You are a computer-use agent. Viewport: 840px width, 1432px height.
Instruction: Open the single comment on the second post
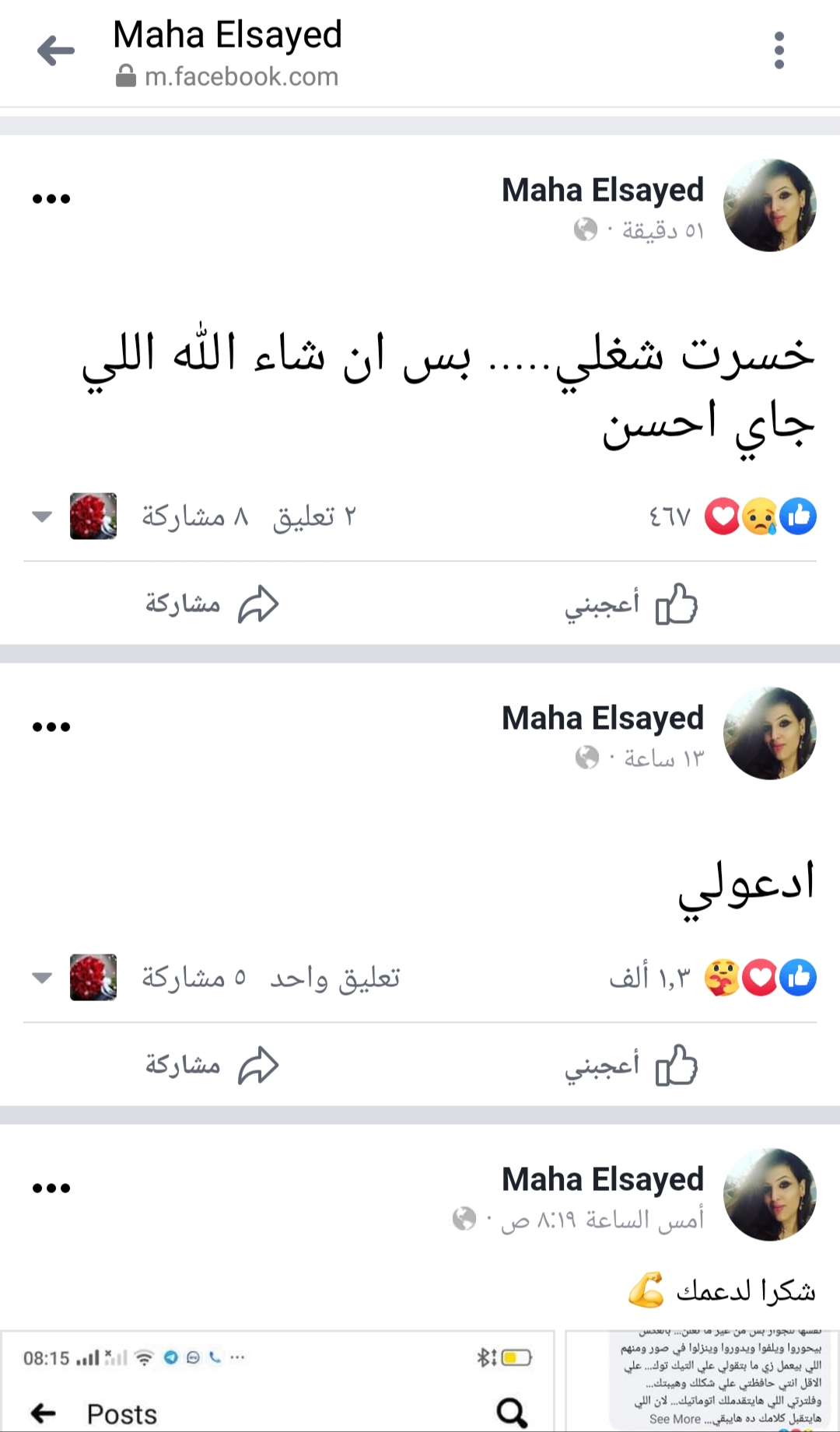click(335, 978)
